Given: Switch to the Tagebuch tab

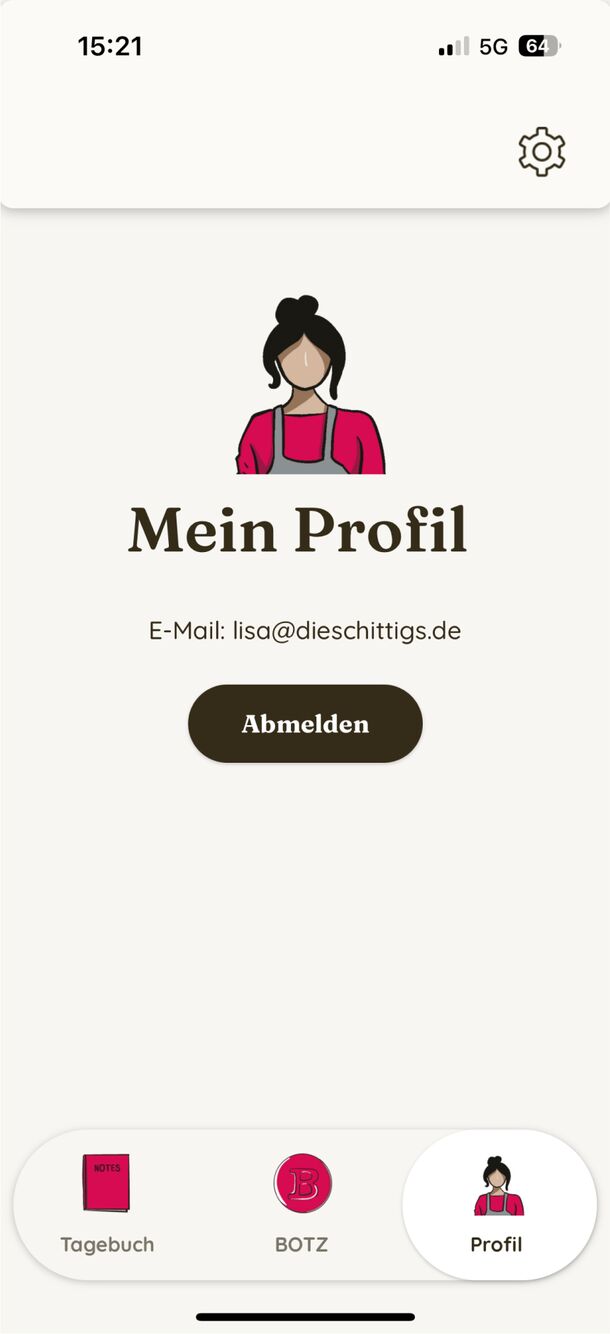Looking at the screenshot, I should (107, 1204).
